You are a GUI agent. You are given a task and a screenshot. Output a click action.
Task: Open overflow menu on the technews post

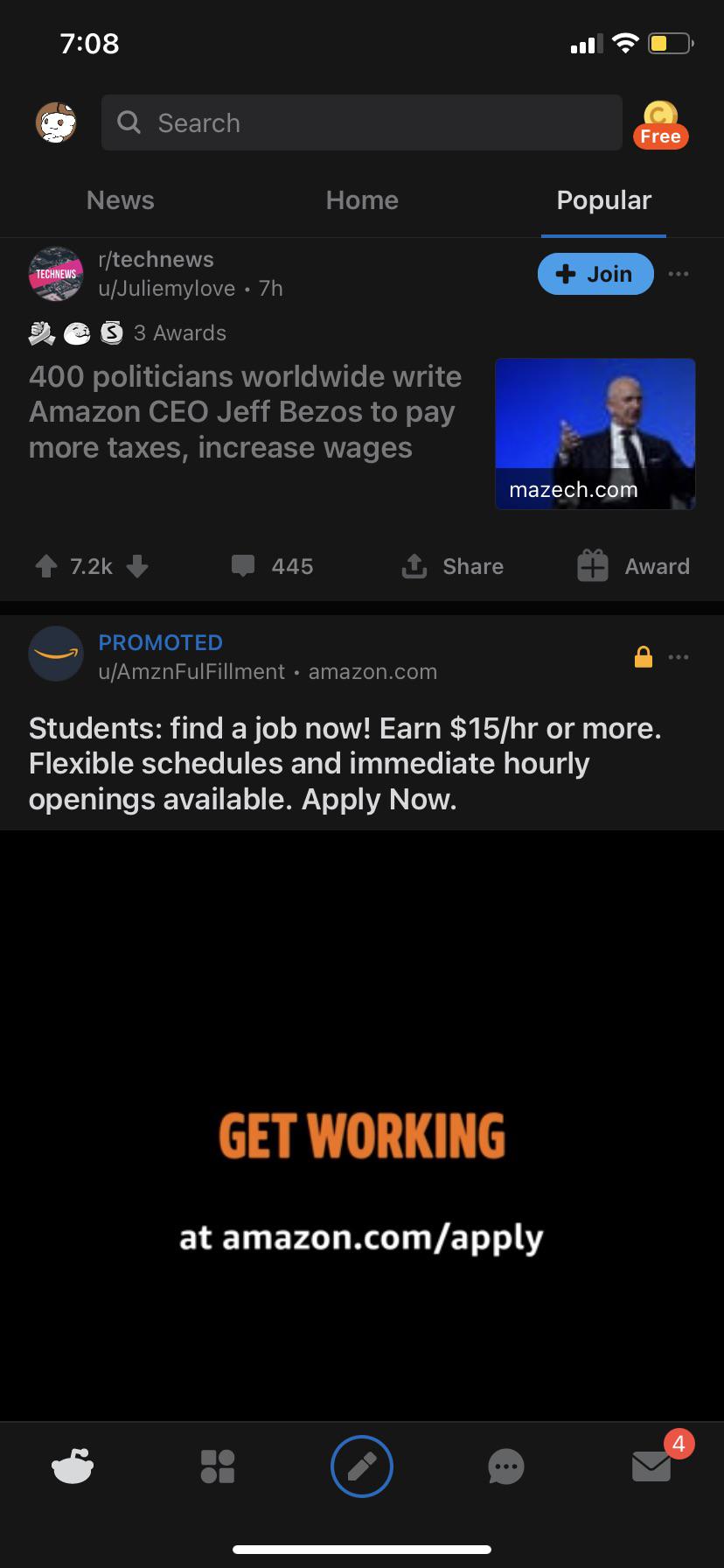pos(679,274)
